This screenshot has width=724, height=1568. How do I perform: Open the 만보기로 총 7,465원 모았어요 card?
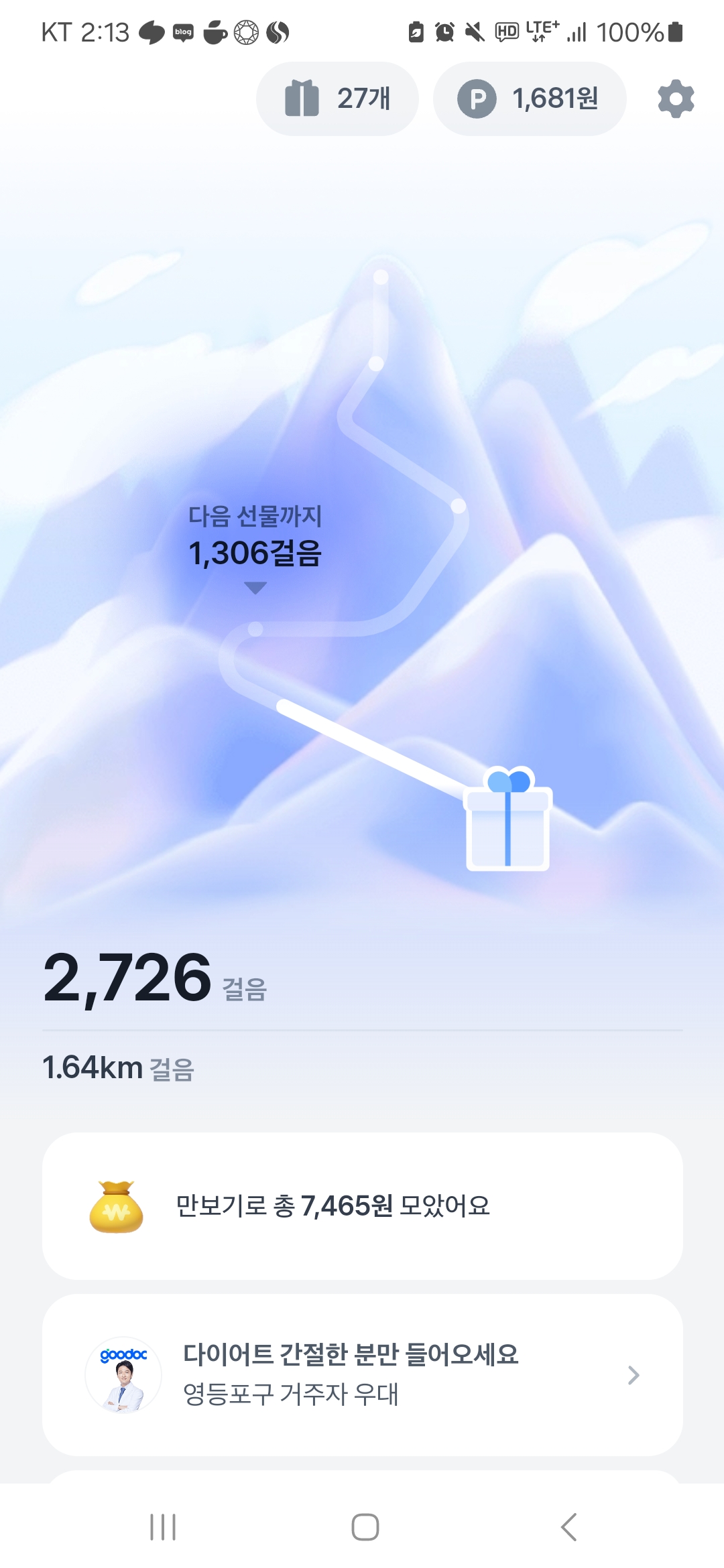click(362, 1206)
